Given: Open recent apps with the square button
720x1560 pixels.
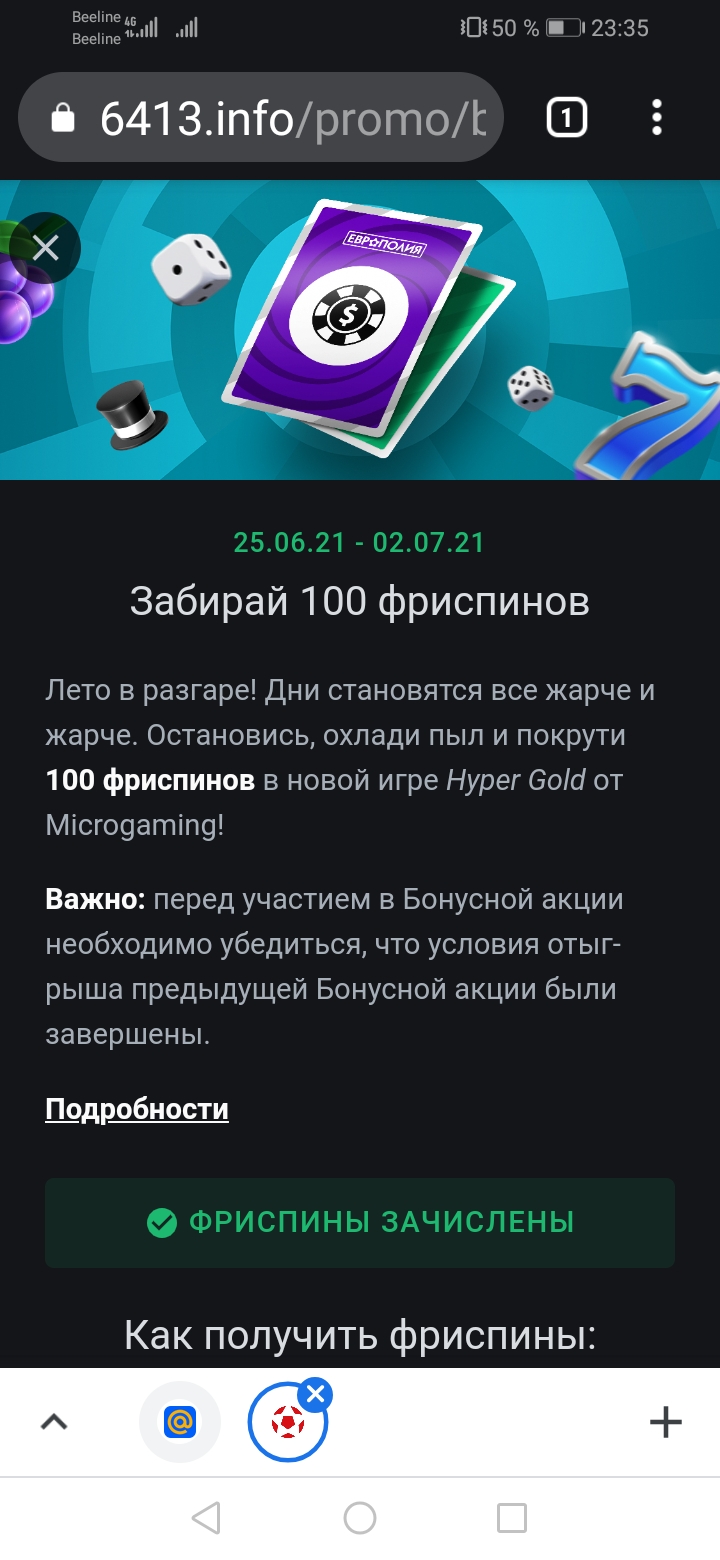Looking at the screenshot, I should pyautogui.click(x=512, y=1518).
